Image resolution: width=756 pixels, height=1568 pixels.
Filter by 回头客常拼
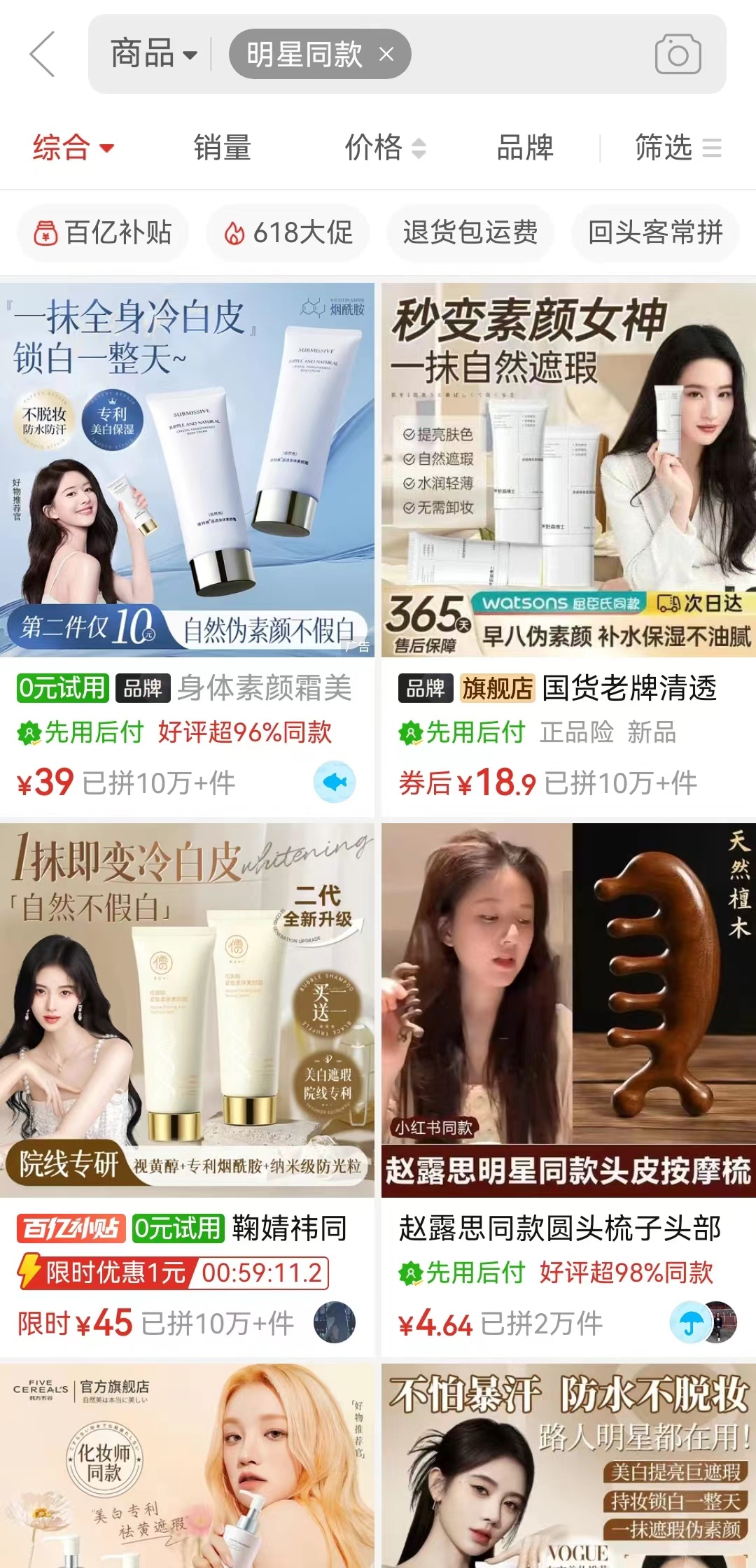(654, 232)
